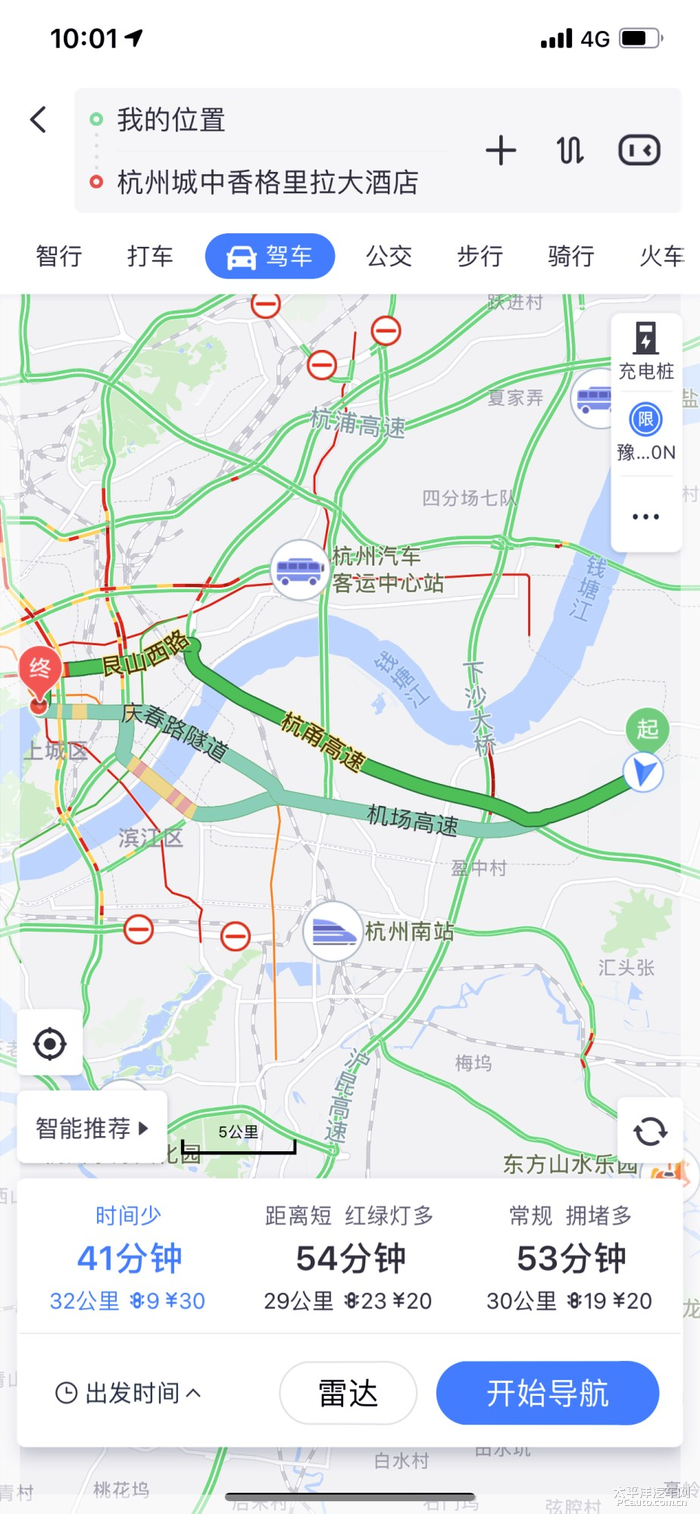Expand 出发时间 departure time picker
The height and width of the screenshot is (1514, 700).
tap(128, 1392)
